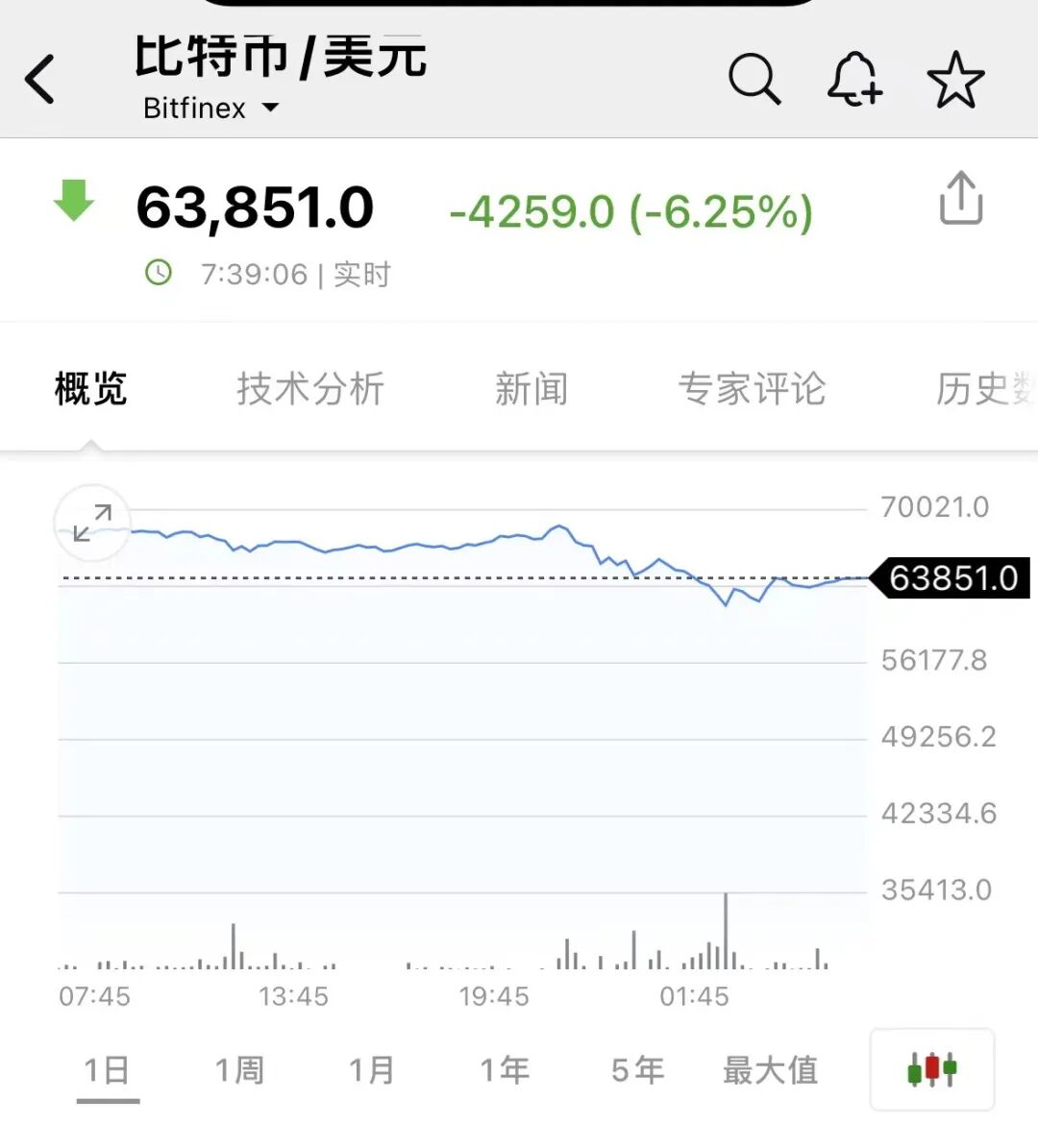The width and height of the screenshot is (1038, 1148).
Task: Expand the chart to fullscreen
Action: tap(91, 524)
